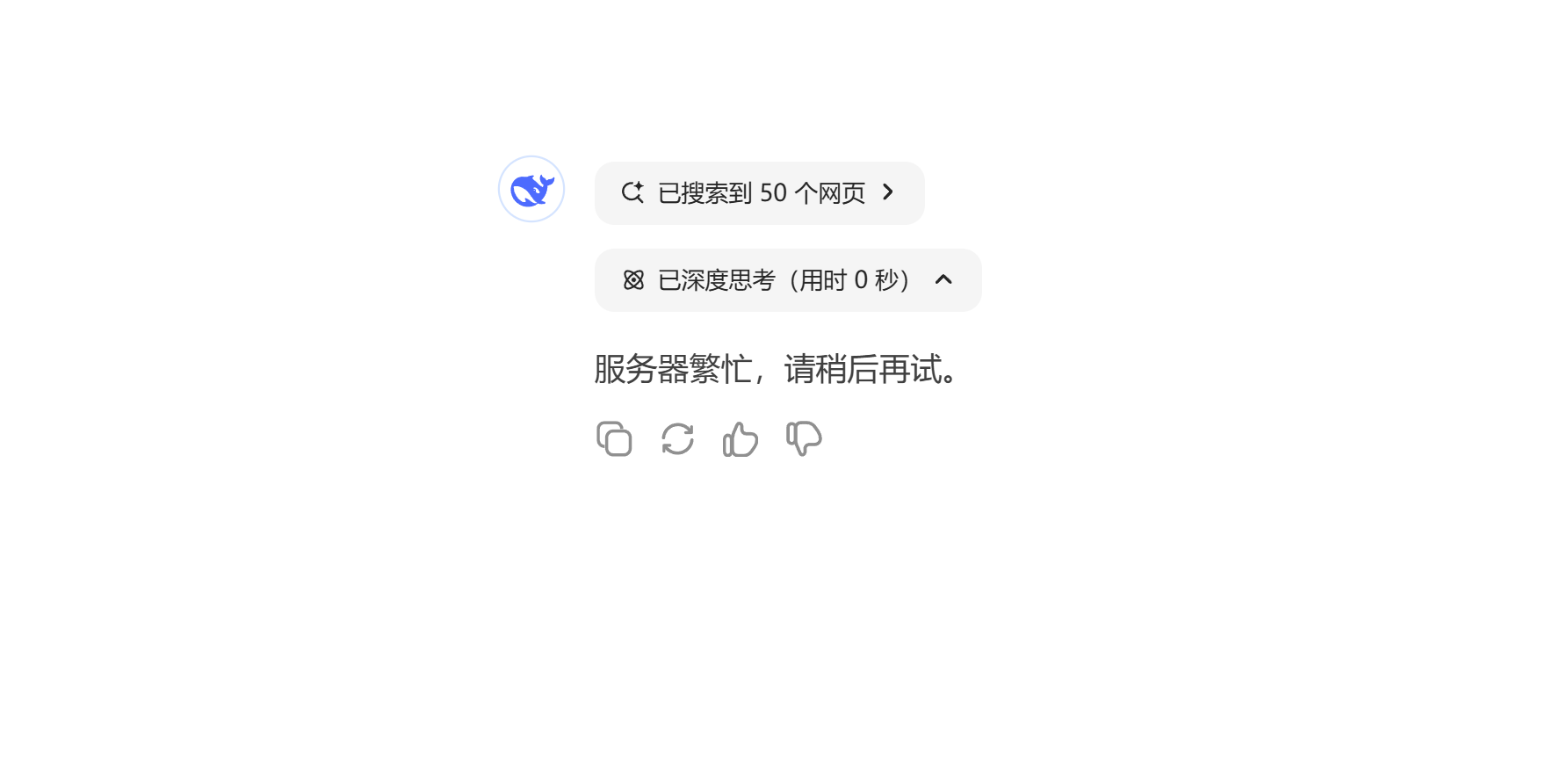Open the list of 50 searched web pages

[759, 192]
